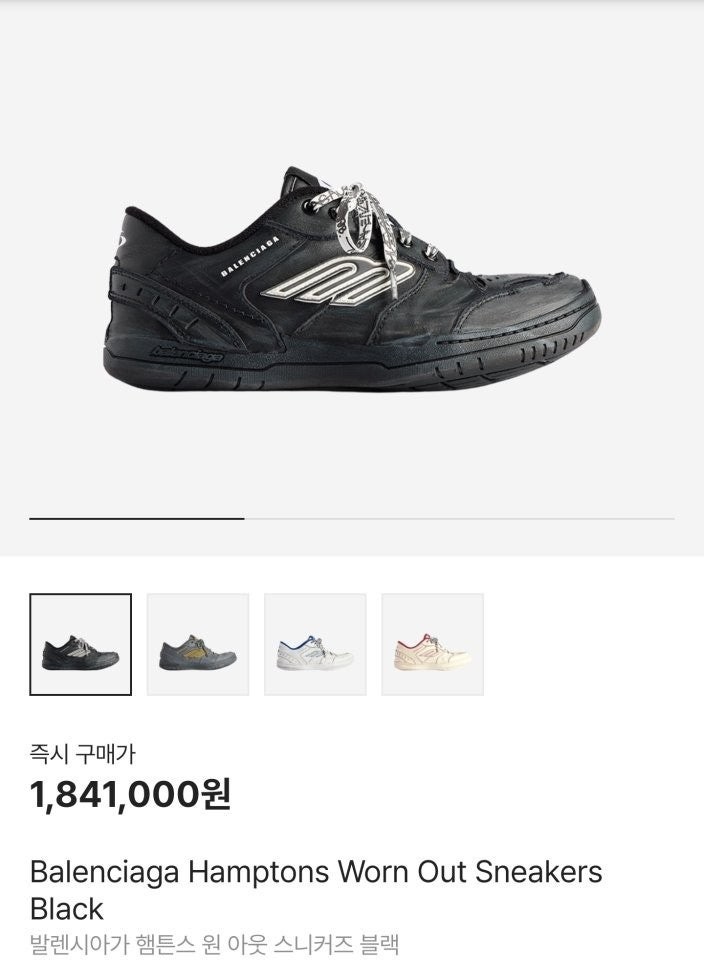Open the large black sneaker product image

coord(351,280)
